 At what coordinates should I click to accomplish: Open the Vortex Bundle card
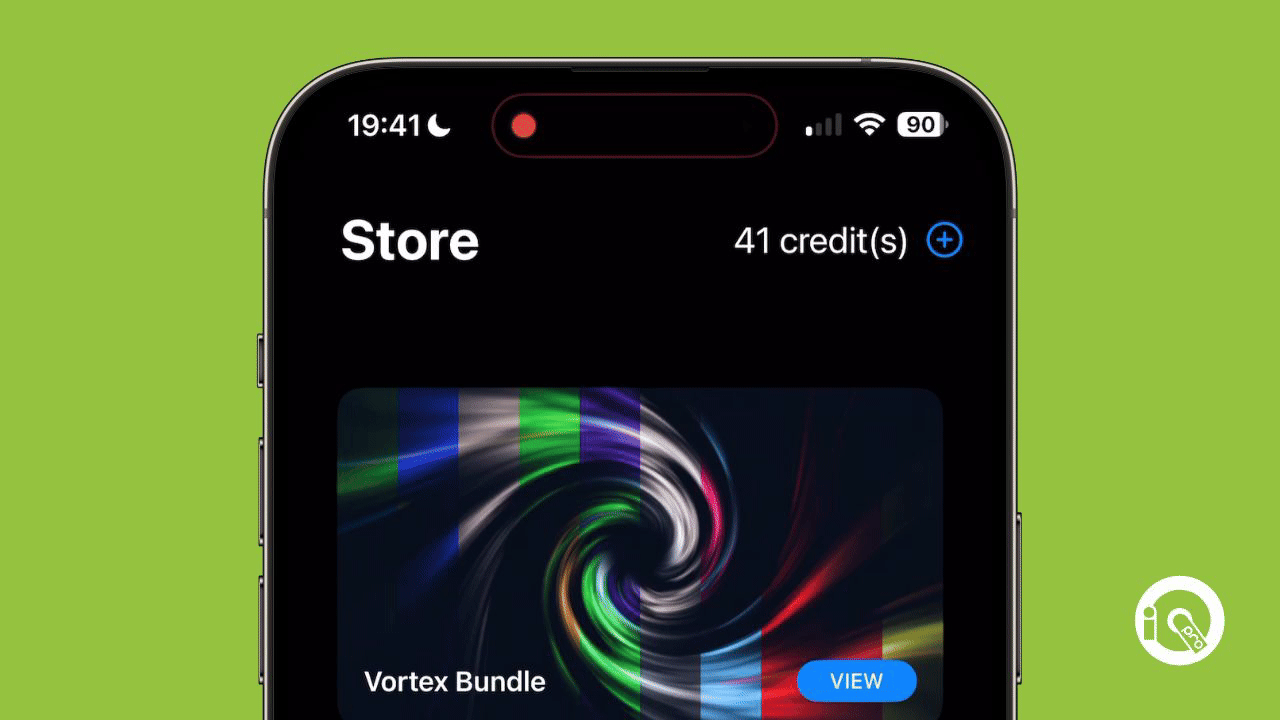640,530
